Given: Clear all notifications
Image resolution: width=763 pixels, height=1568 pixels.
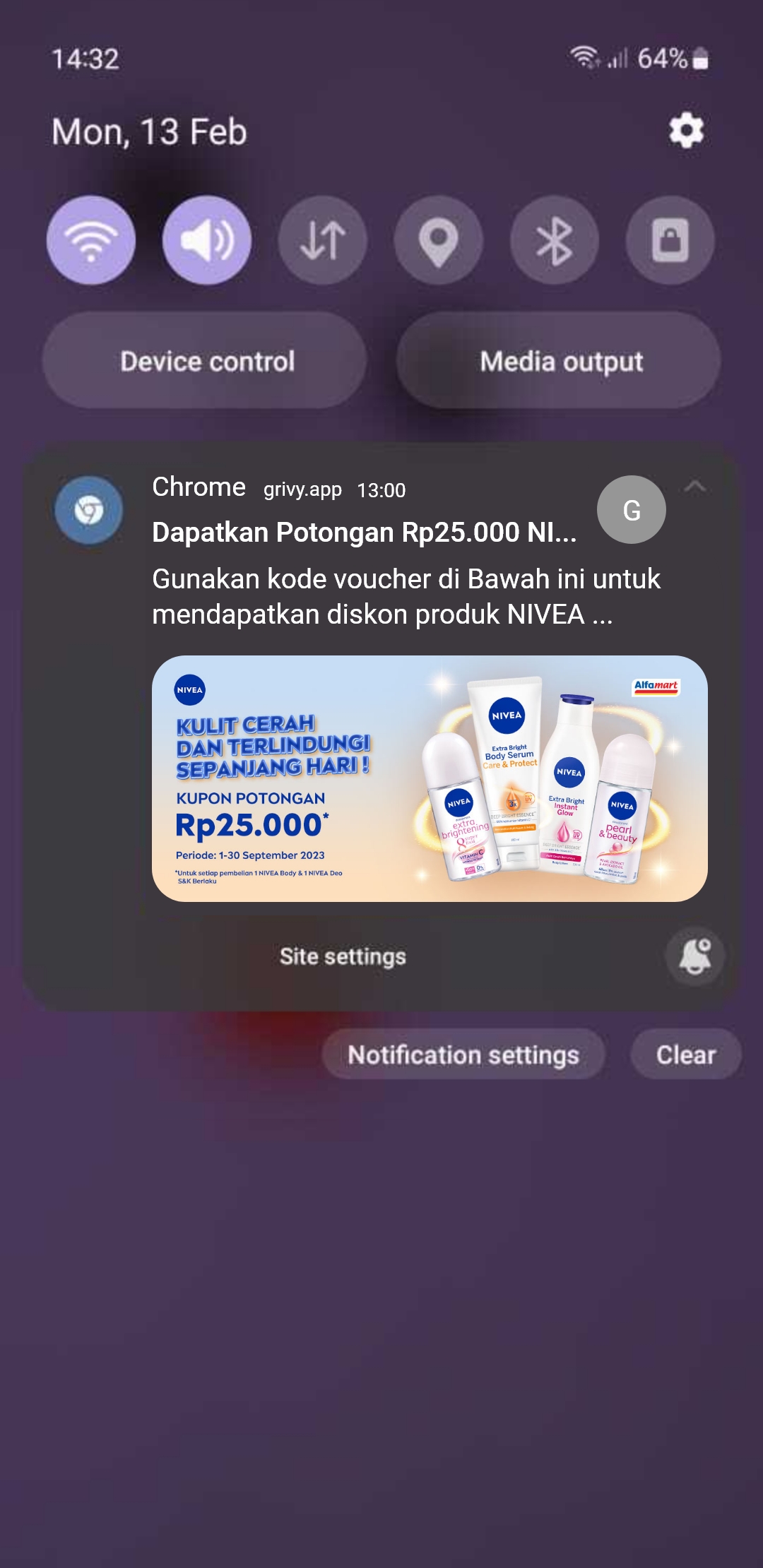Looking at the screenshot, I should click(686, 1055).
